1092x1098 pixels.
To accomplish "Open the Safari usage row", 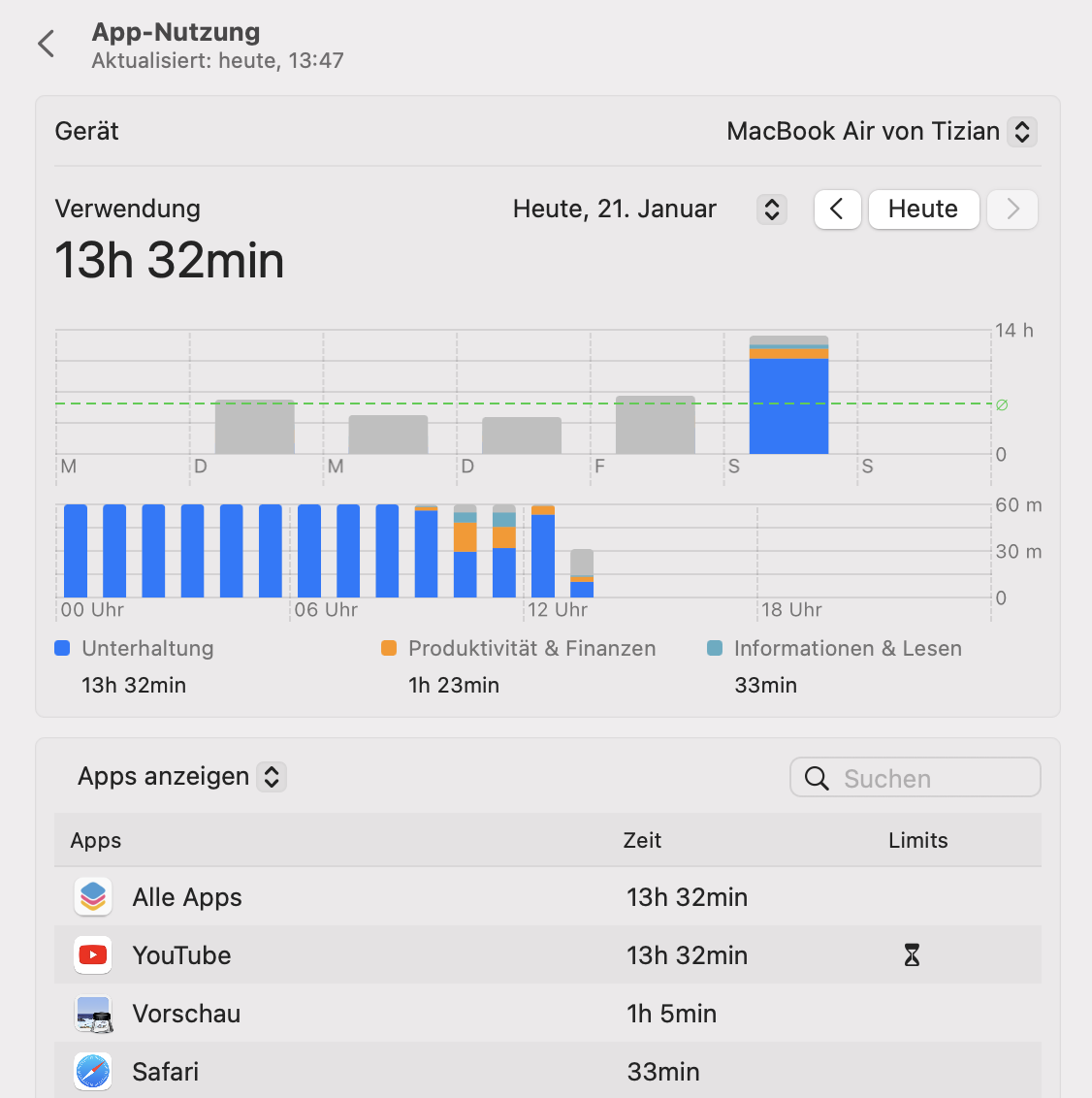I will (x=547, y=1072).
